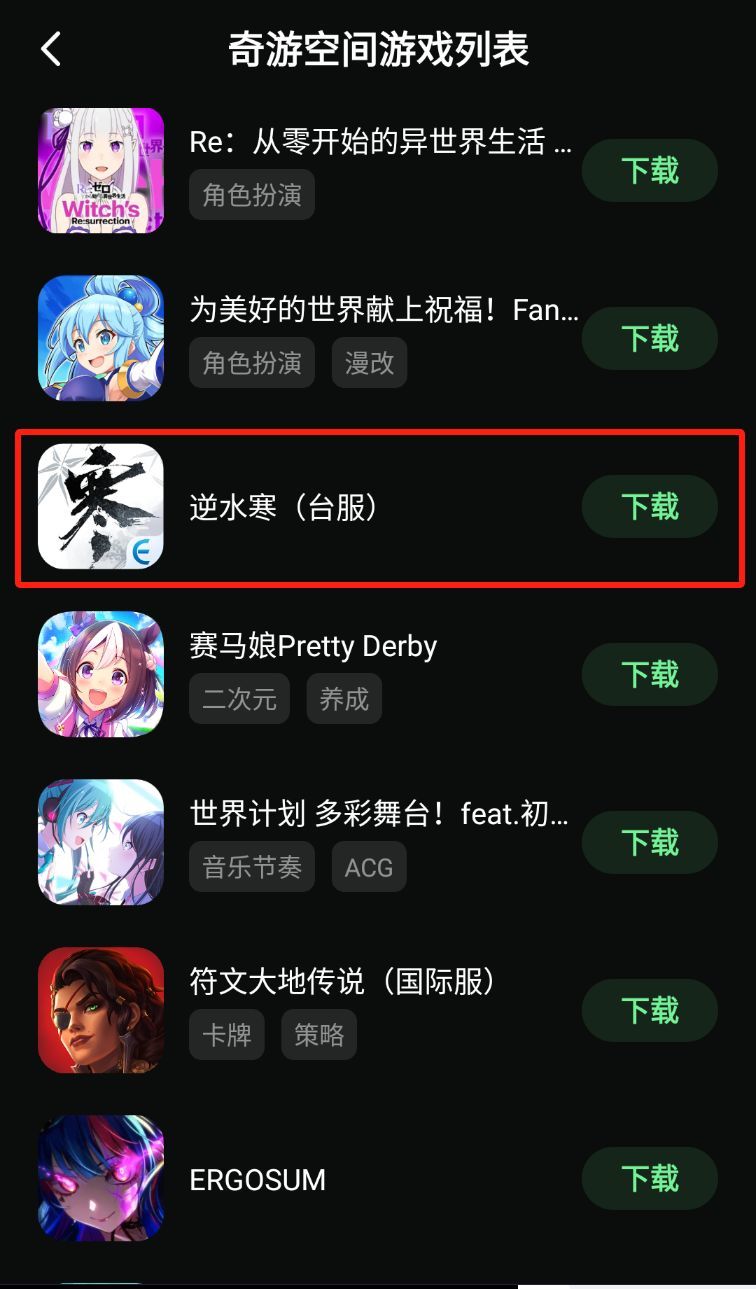Open the ERGOSUM game icon

click(101, 1178)
